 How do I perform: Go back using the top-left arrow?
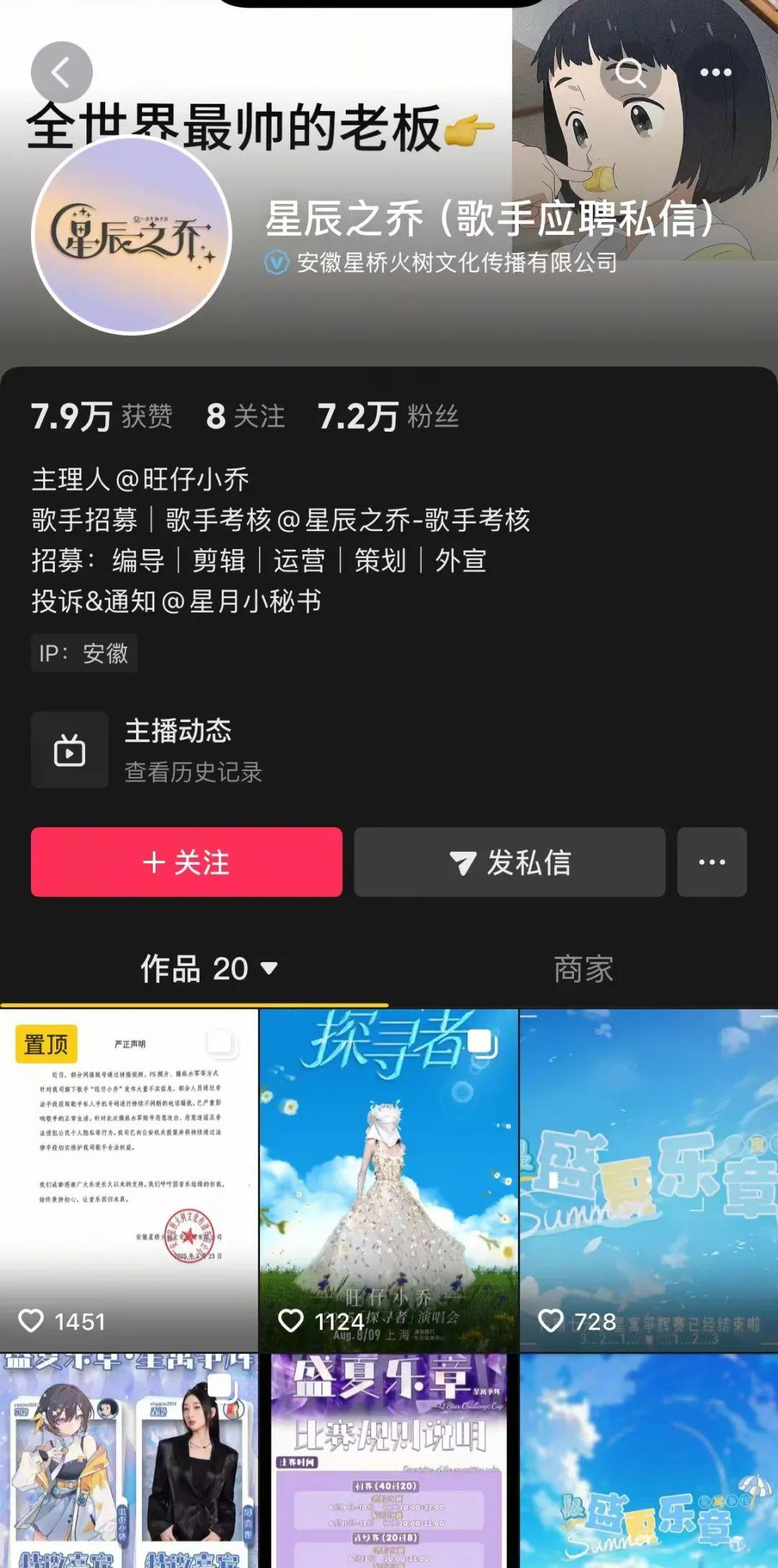(61, 73)
